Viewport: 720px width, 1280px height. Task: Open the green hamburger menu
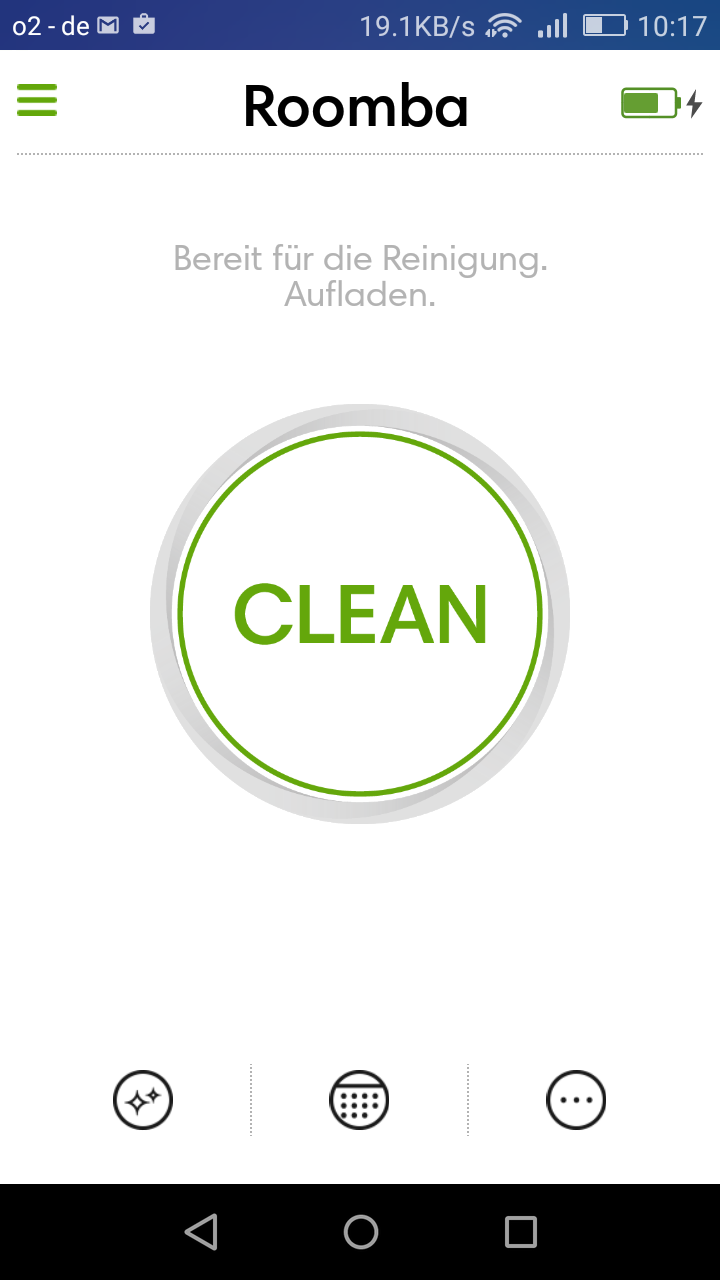pyautogui.click(x=37, y=100)
